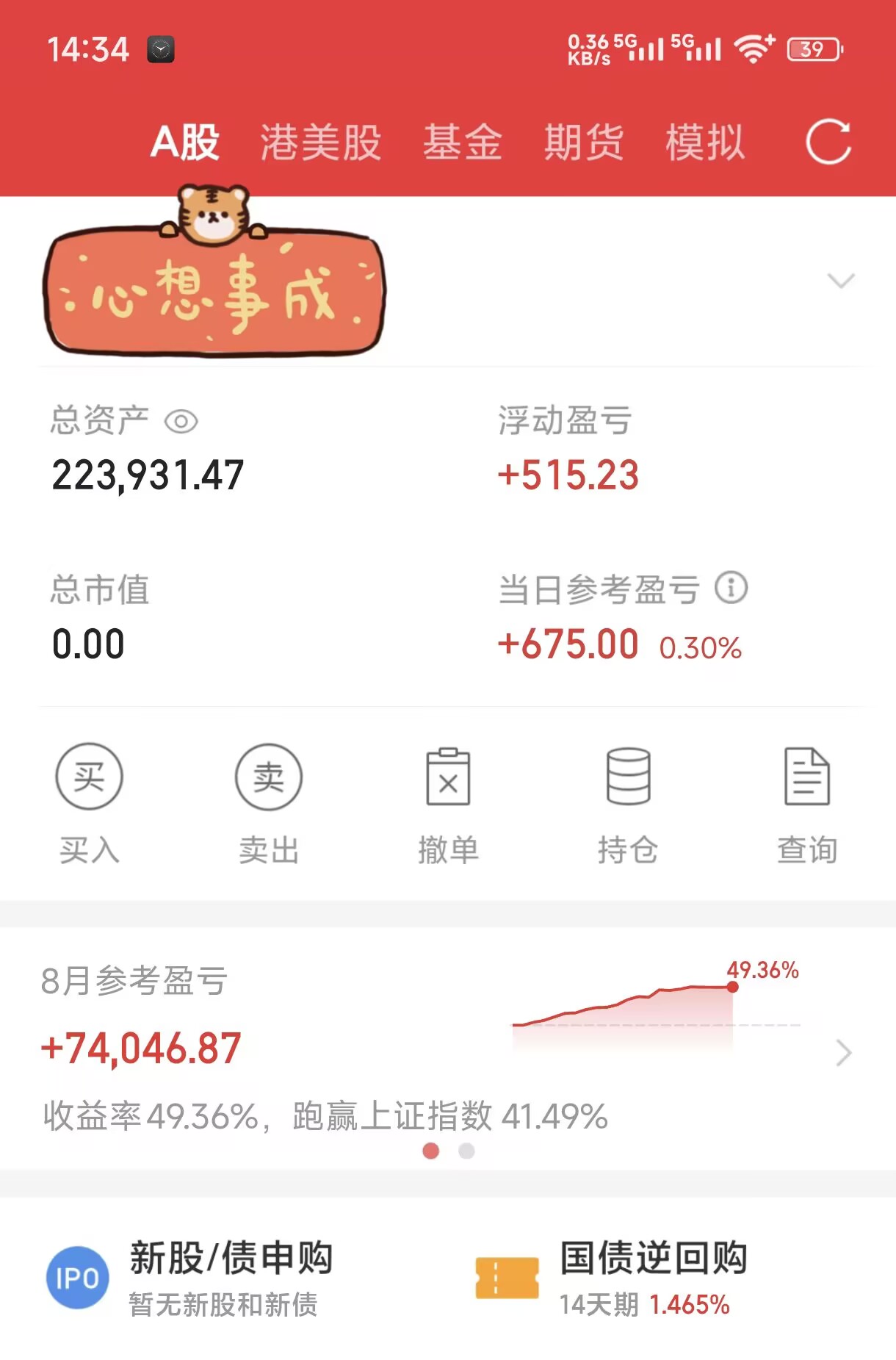Open the 基金 tab
Image resolution: width=896 pixels, height=1360 pixels.
(x=462, y=142)
